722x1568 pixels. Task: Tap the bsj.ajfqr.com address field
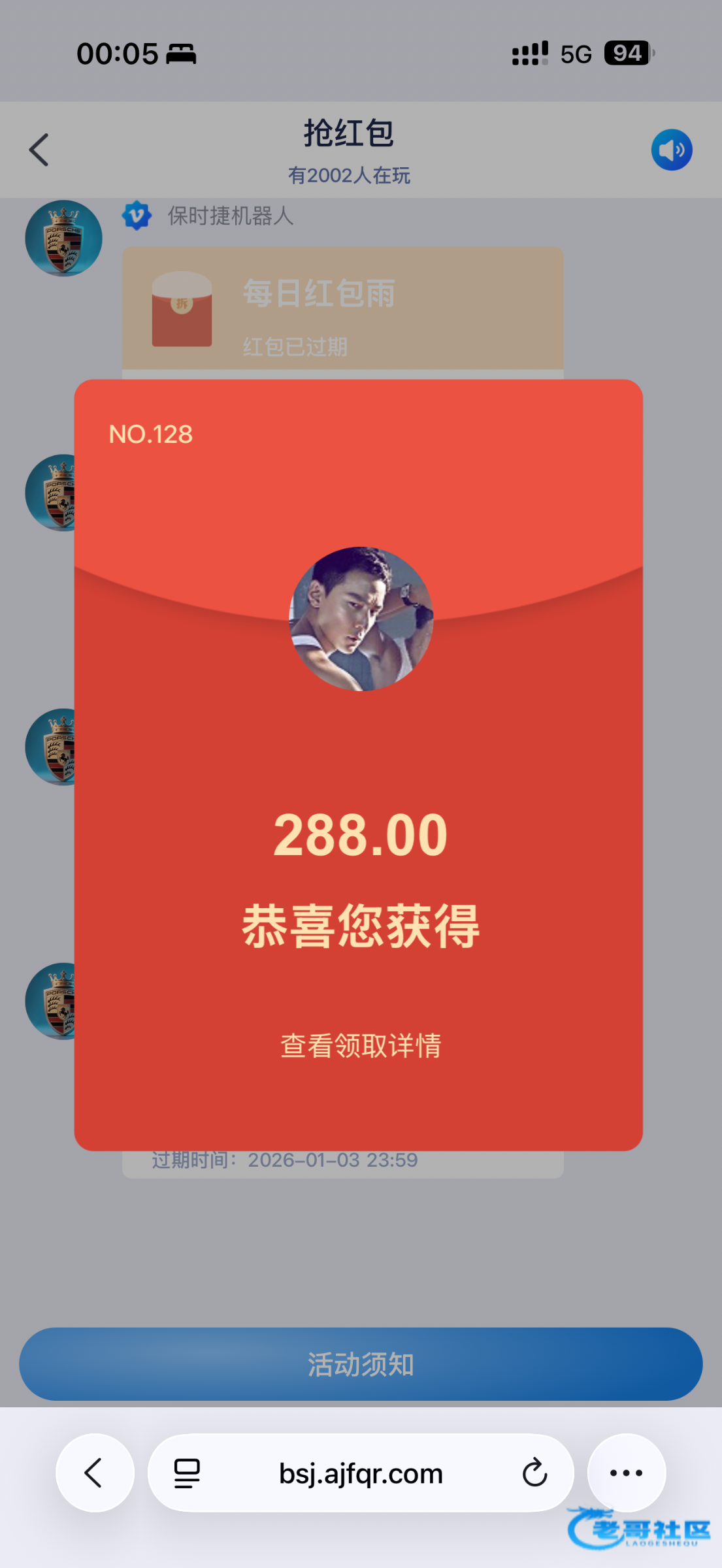[361, 1473]
